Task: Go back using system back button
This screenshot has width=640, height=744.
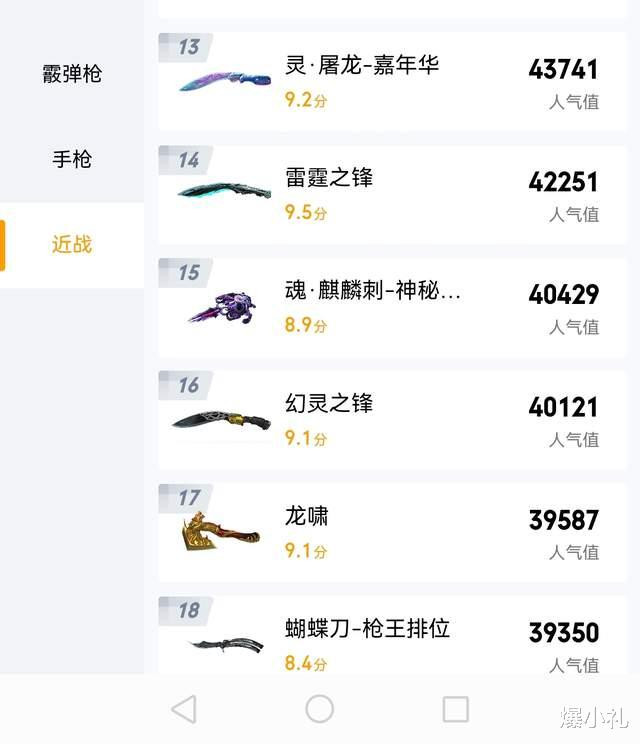Action: [184, 709]
